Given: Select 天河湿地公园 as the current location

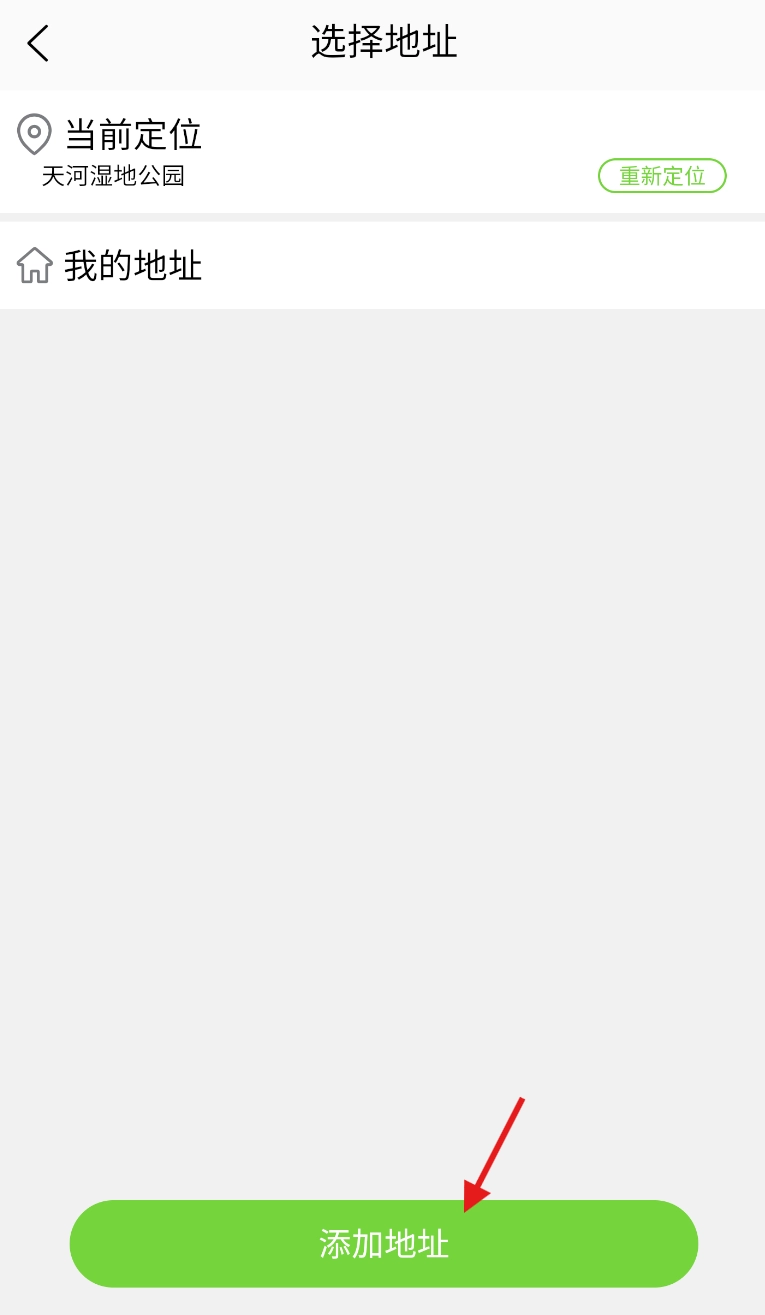Looking at the screenshot, I should [113, 176].
